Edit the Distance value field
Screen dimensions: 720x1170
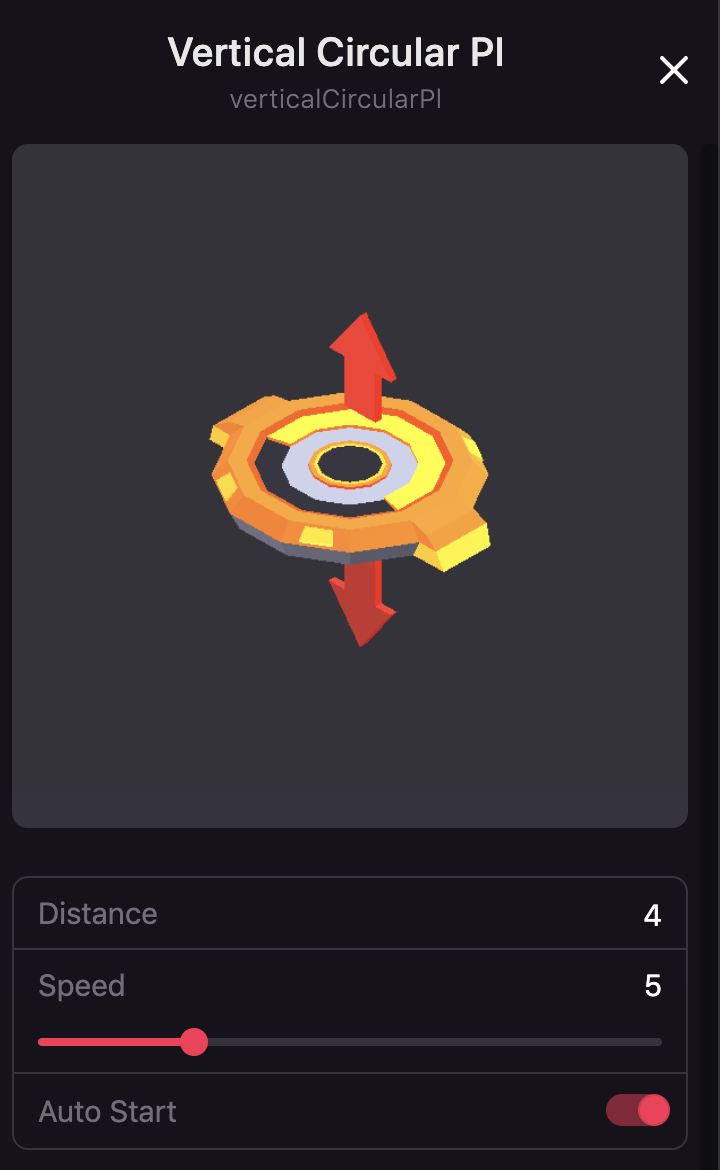point(652,914)
